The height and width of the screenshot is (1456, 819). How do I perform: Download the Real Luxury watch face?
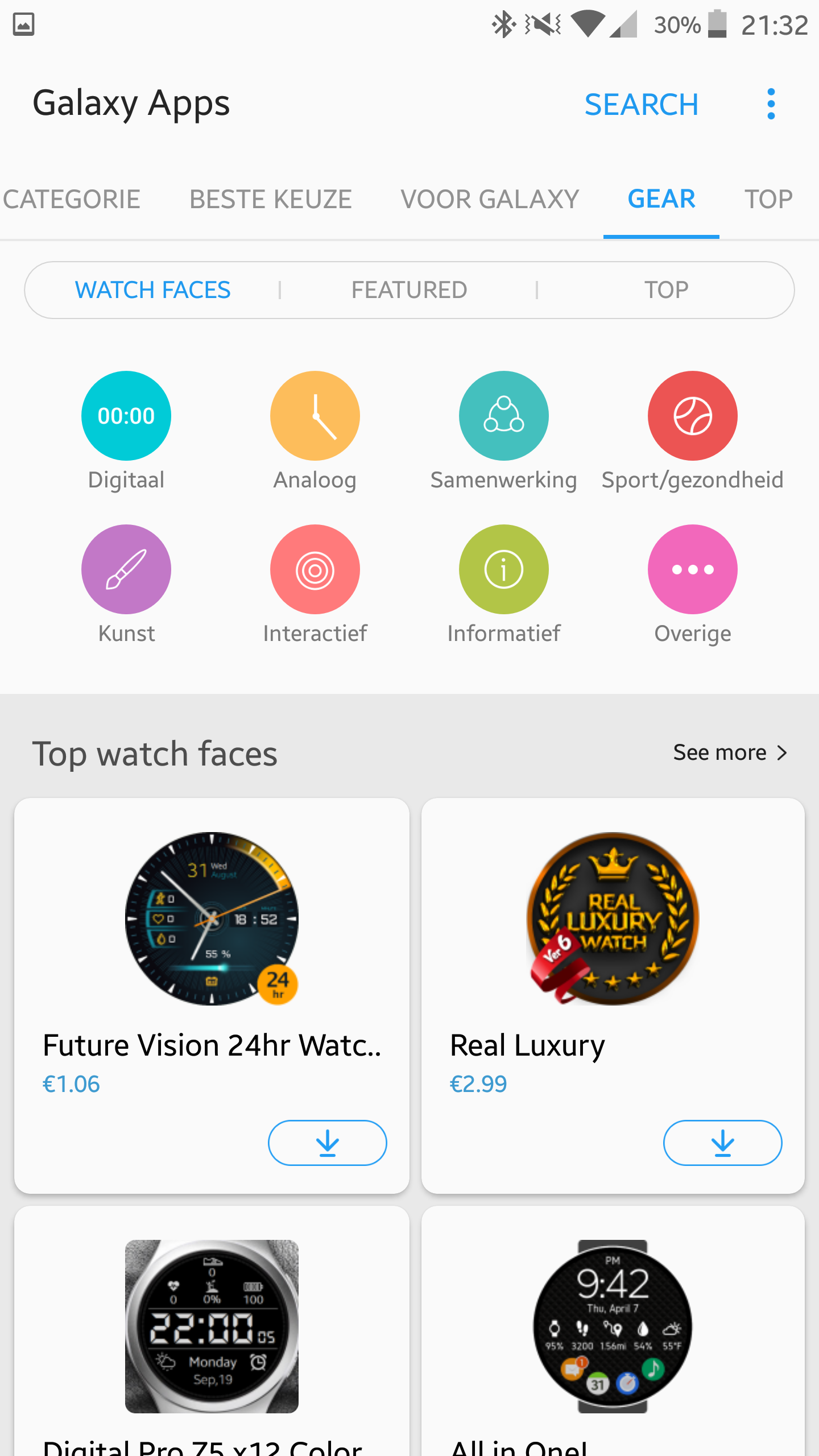coord(723,1143)
